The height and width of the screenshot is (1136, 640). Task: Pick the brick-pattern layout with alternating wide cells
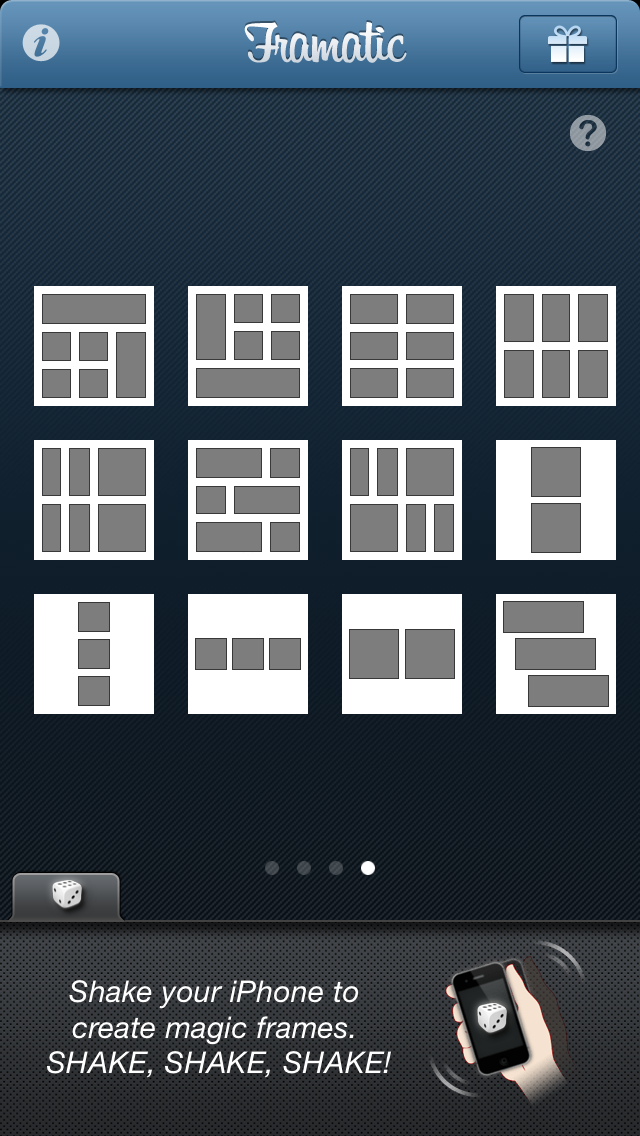click(x=248, y=500)
